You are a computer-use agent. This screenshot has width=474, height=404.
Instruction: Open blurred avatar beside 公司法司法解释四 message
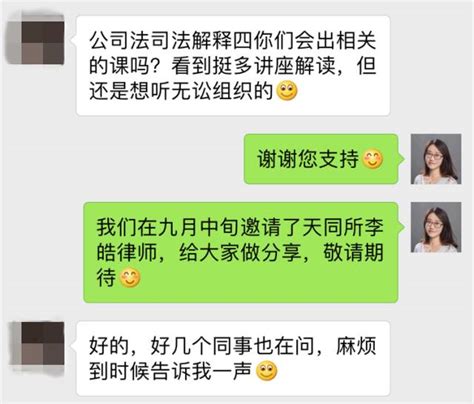click(36, 39)
